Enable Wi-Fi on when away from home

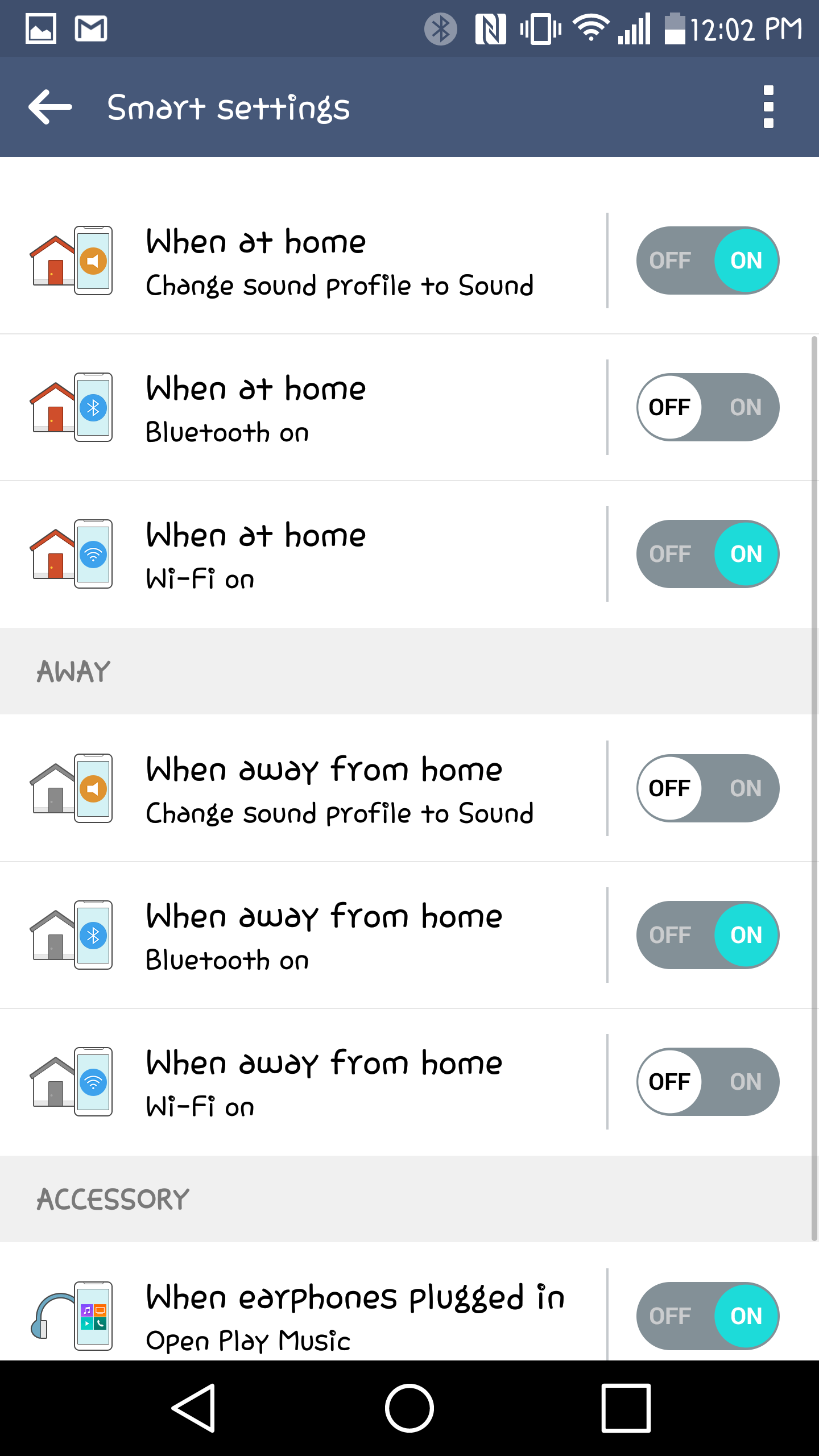(x=708, y=1082)
